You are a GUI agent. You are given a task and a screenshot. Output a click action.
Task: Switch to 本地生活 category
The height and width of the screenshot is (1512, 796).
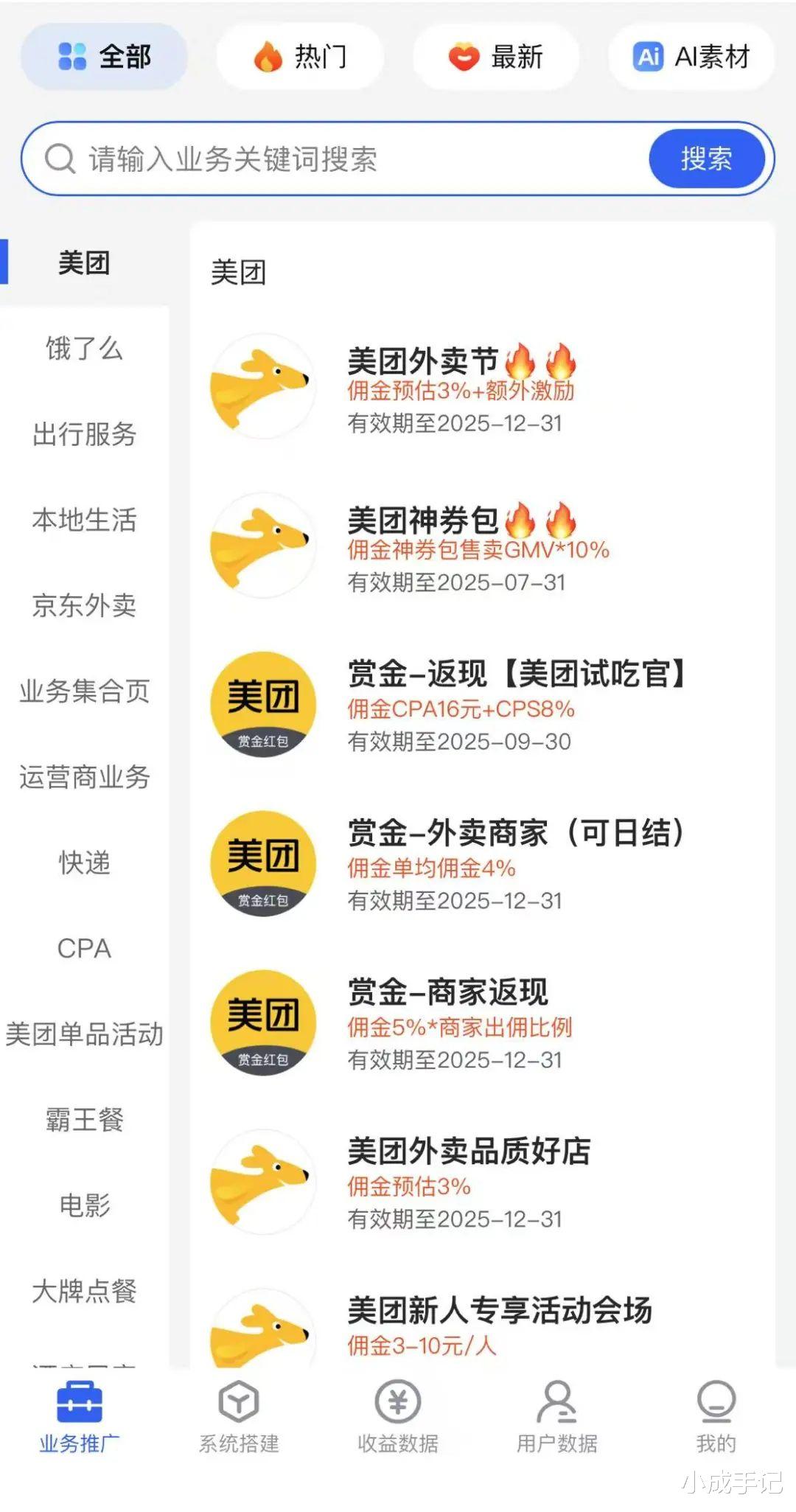coord(84,520)
